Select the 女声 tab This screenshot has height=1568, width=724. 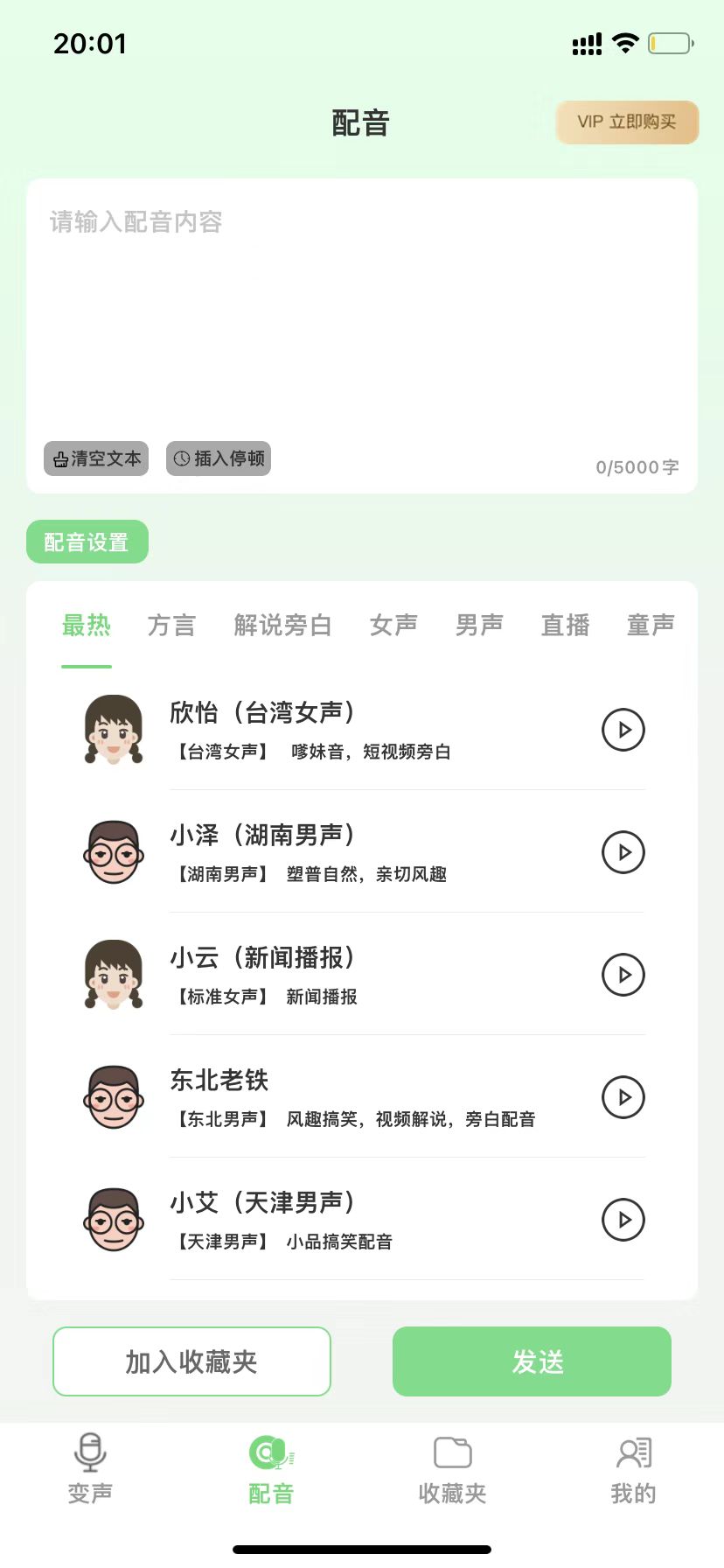393,625
